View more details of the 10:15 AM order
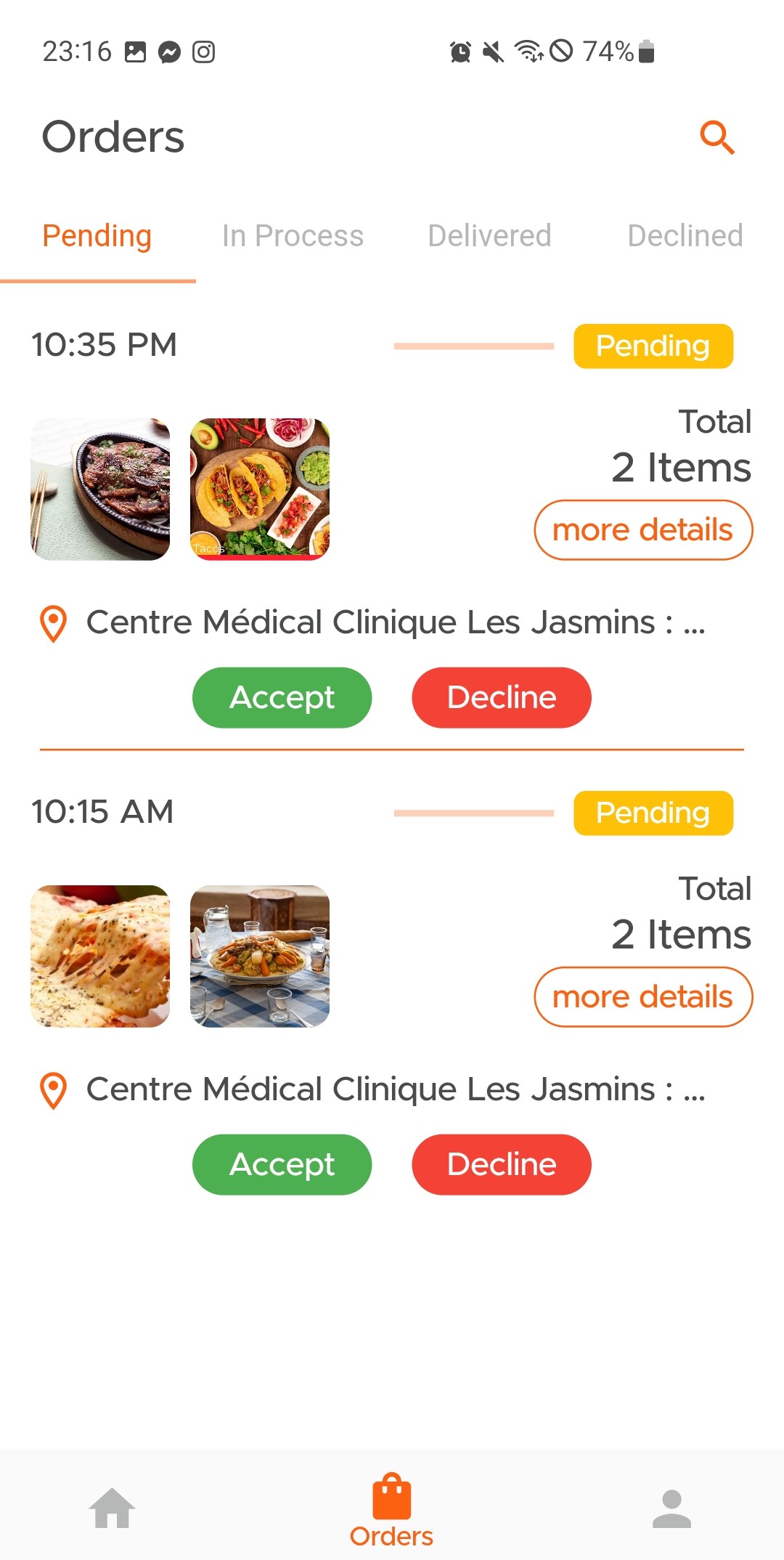The width and height of the screenshot is (784, 1560). (x=643, y=997)
